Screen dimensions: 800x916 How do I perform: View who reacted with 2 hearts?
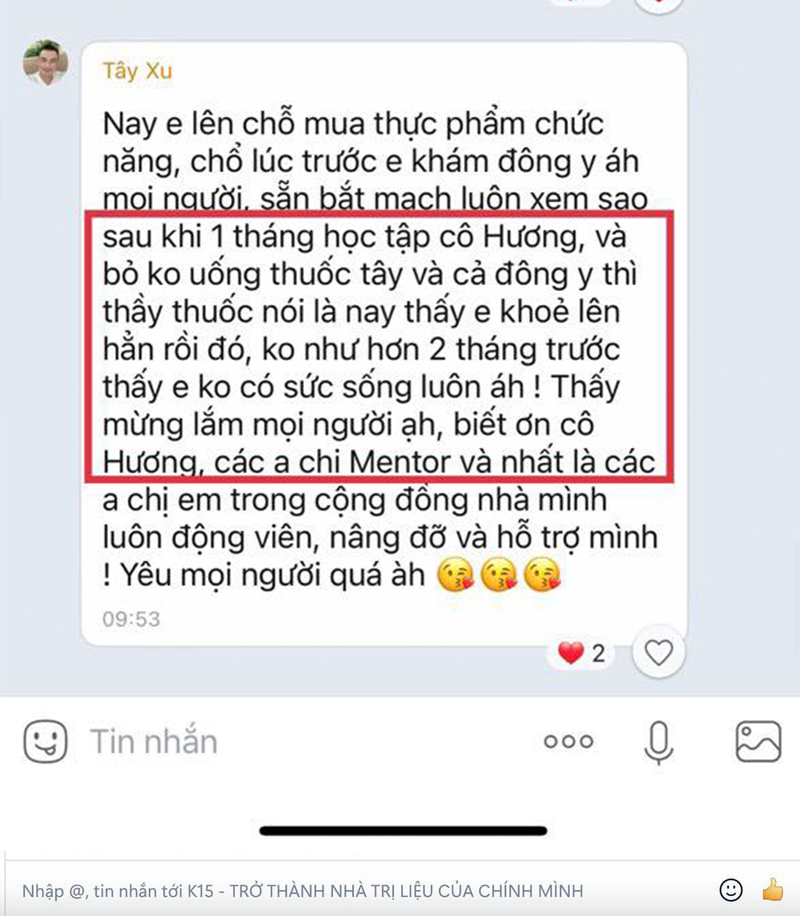tap(582, 654)
